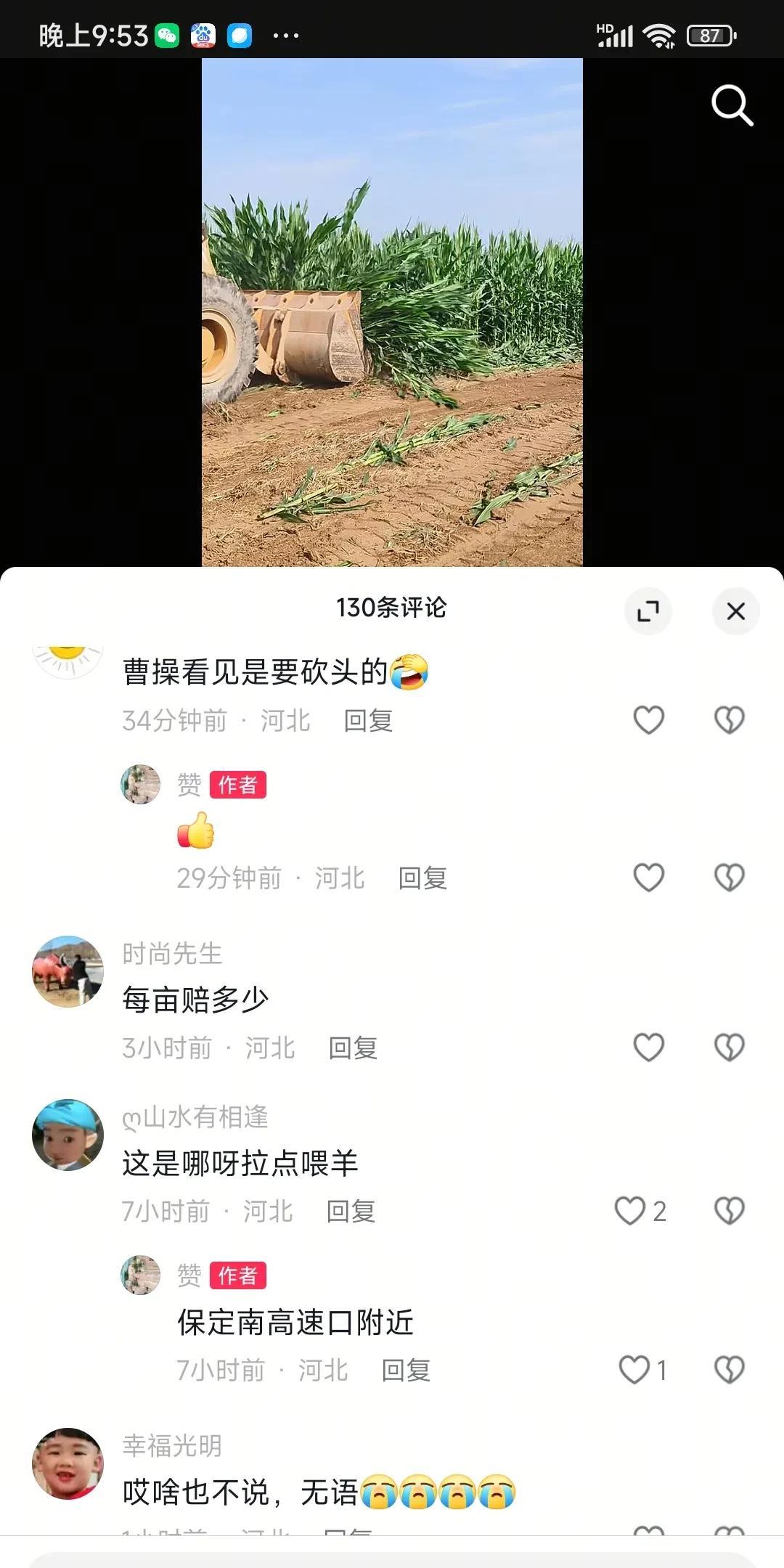Viewport: 784px width, 1568px height.
Task: Open search from the video's top corner
Action: click(x=732, y=106)
